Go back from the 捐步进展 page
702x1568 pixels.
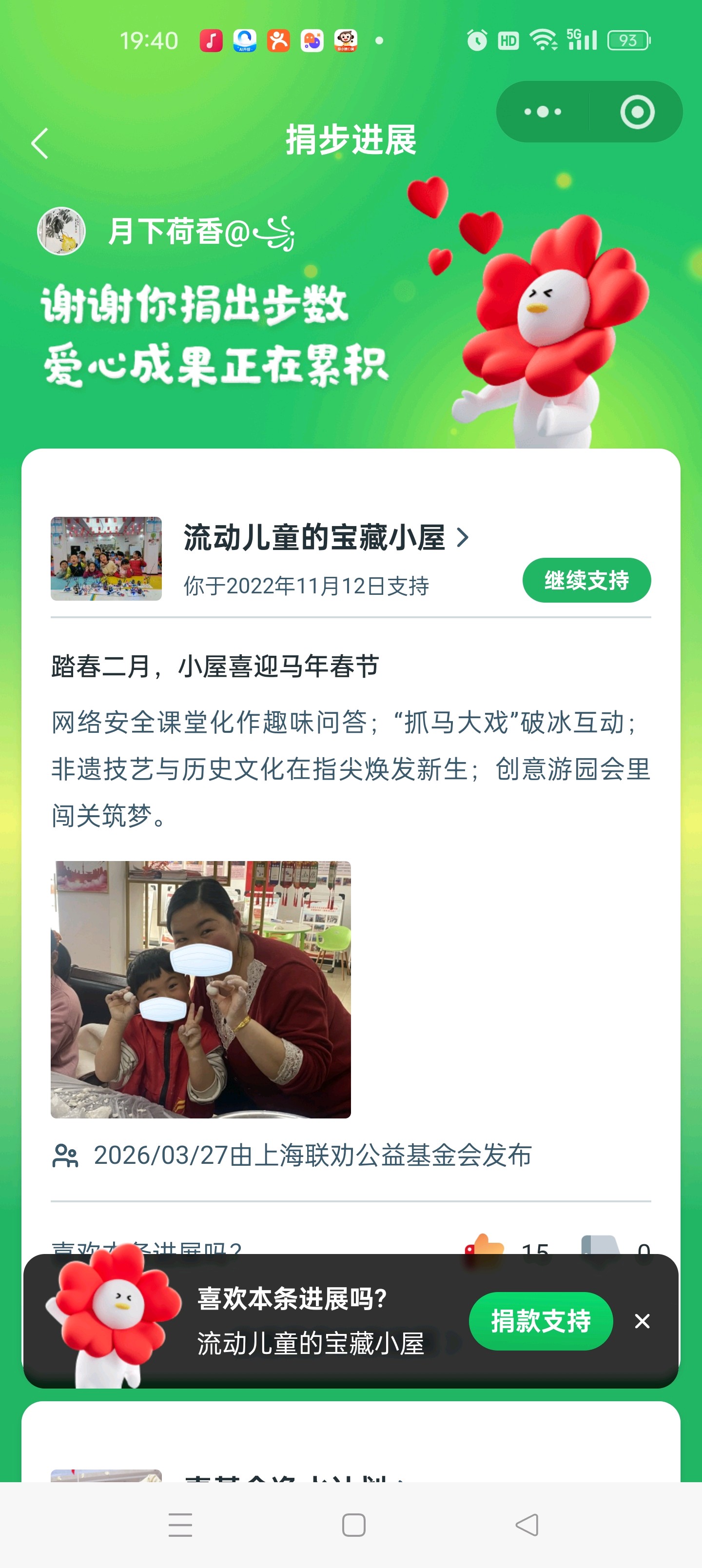coord(40,144)
